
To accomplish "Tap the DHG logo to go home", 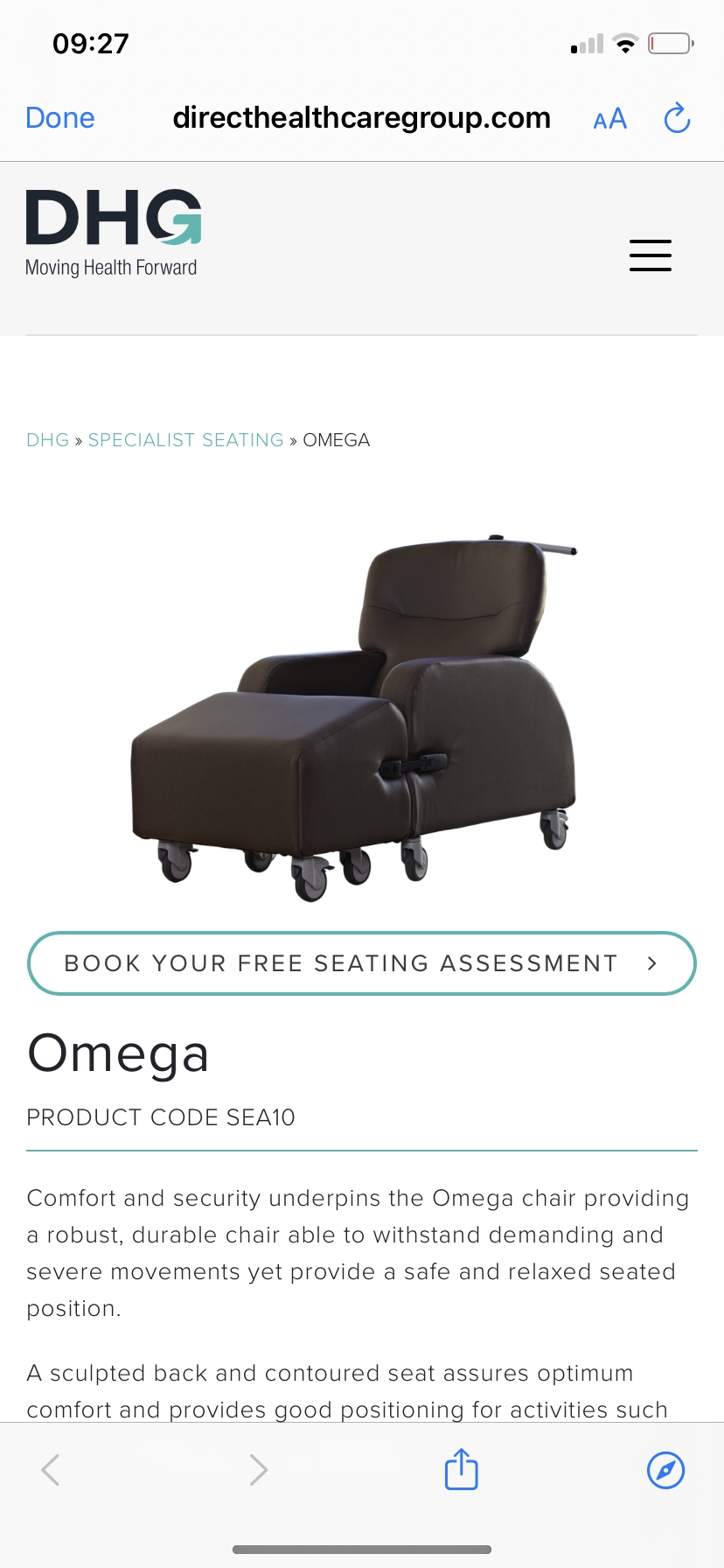I will [x=113, y=233].
